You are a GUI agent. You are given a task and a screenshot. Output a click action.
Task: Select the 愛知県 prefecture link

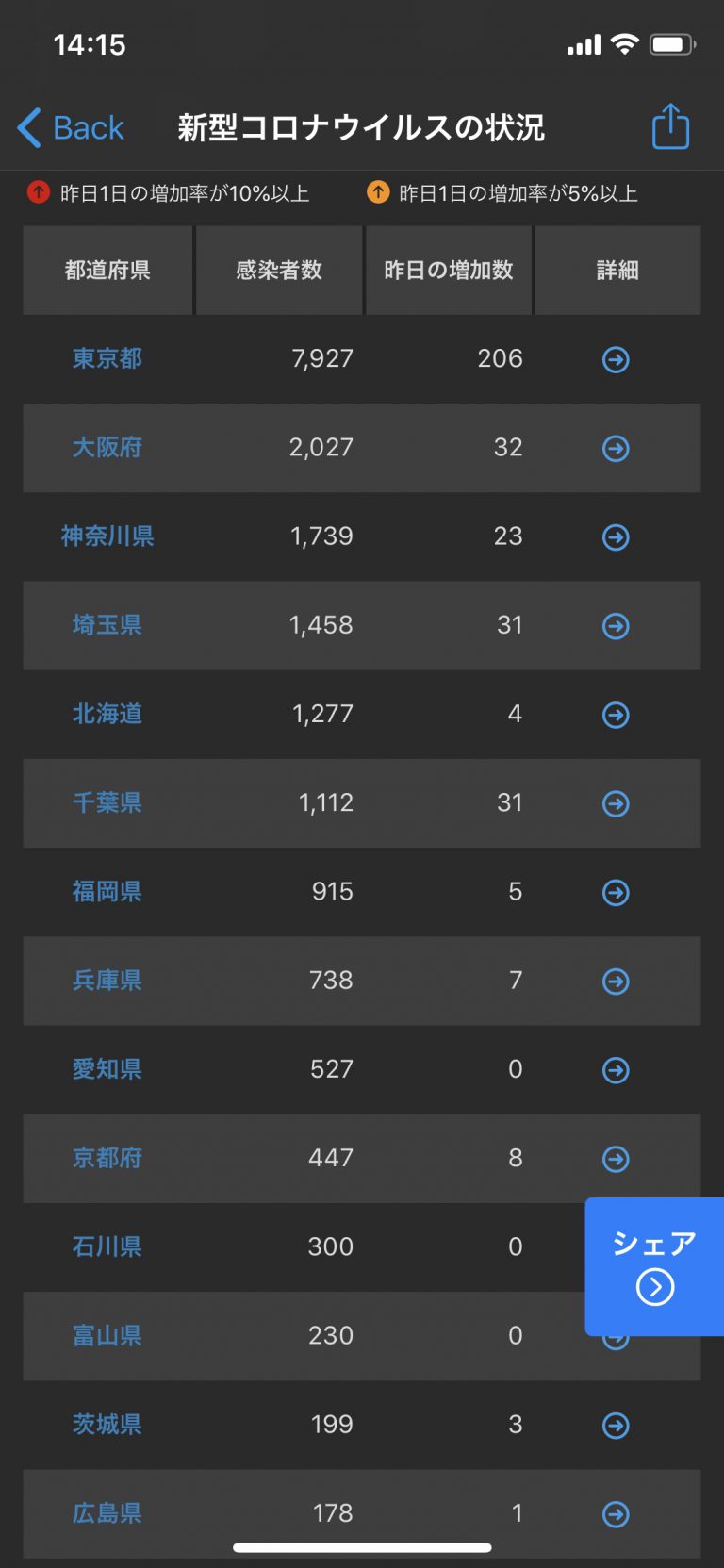tap(107, 1068)
